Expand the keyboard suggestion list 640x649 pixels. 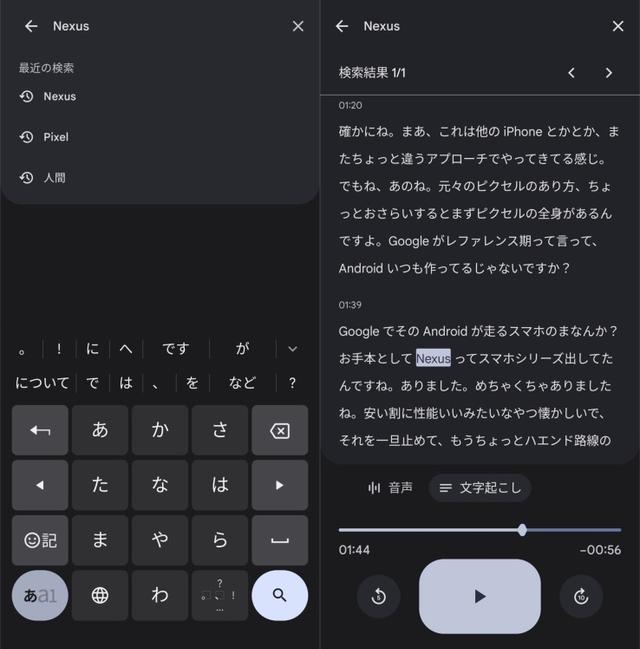coord(292,349)
